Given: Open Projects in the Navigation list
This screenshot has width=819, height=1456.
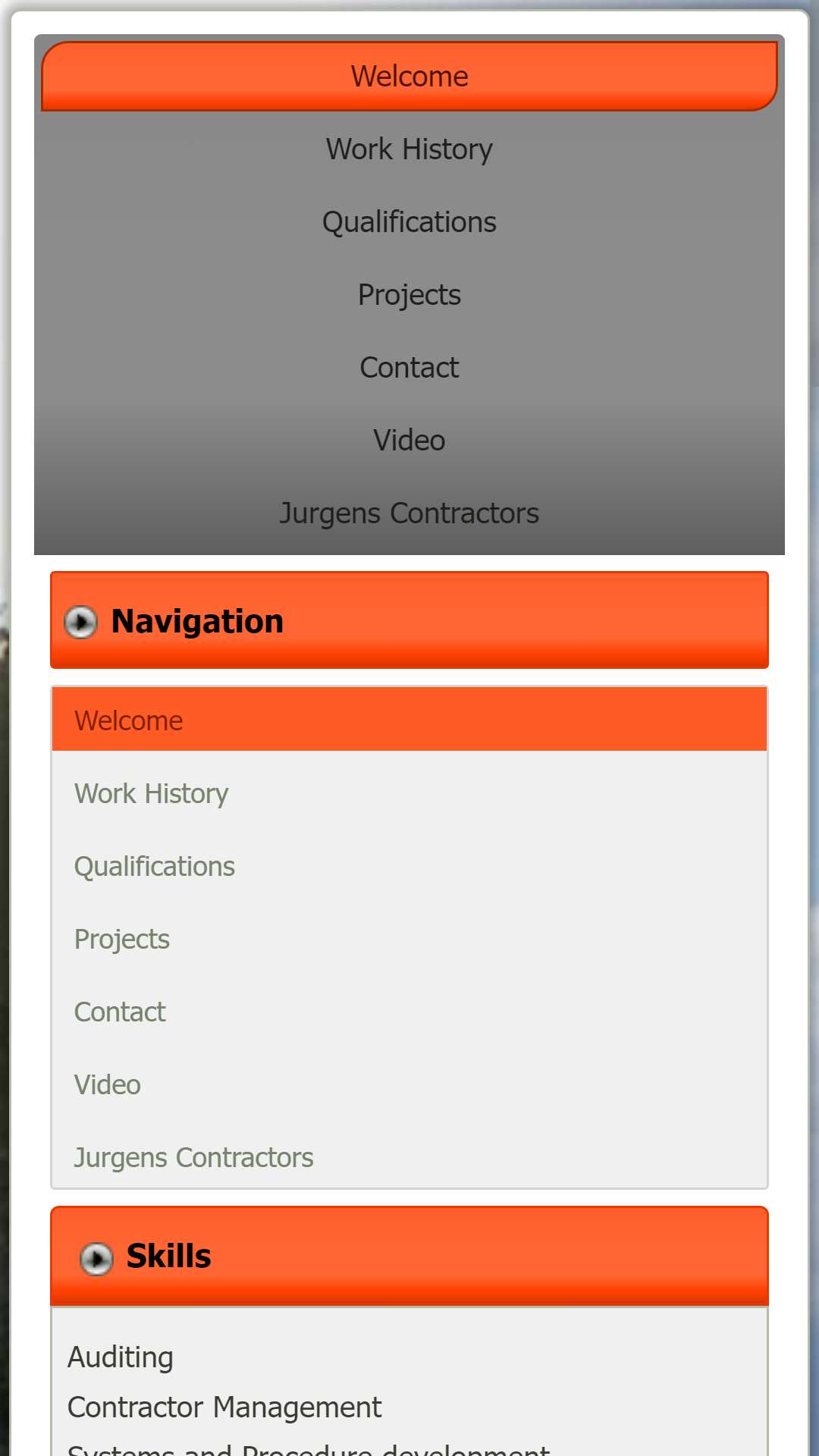Looking at the screenshot, I should 409,940.
